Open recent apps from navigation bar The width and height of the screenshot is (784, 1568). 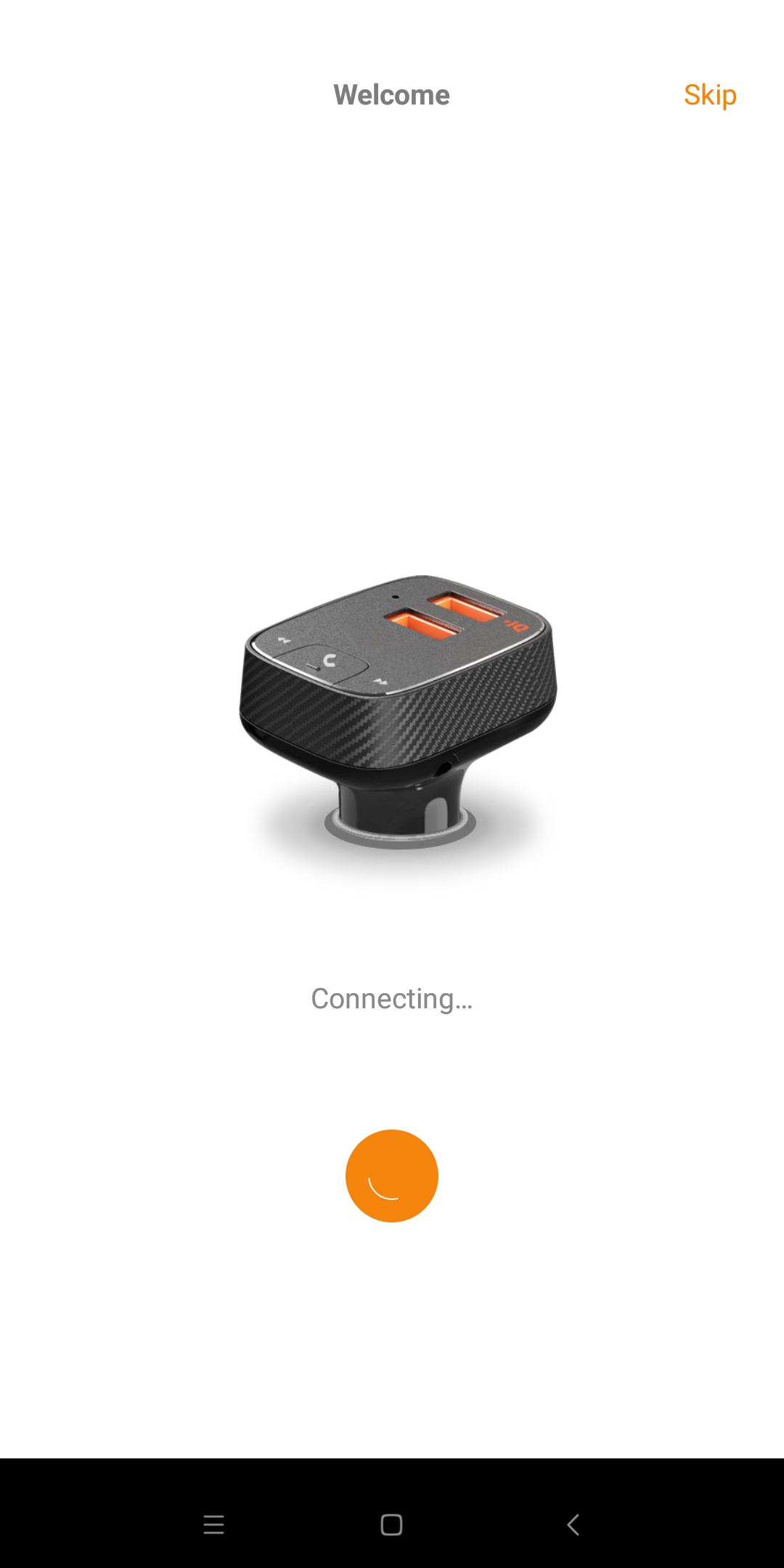pyautogui.click(x=213, y=1524)
